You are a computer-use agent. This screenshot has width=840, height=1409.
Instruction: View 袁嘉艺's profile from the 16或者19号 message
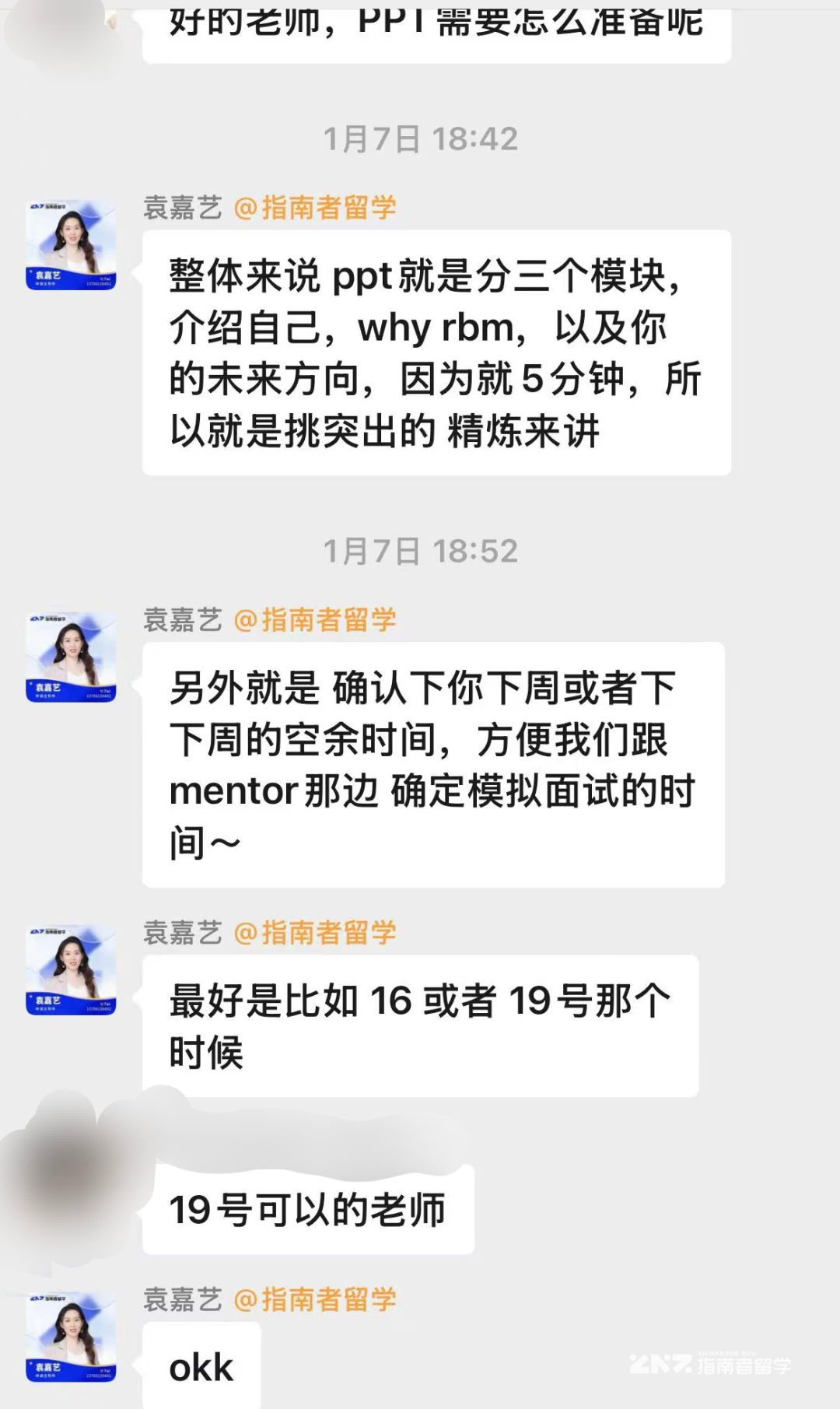pyautogui.click(x=71, y=970)
